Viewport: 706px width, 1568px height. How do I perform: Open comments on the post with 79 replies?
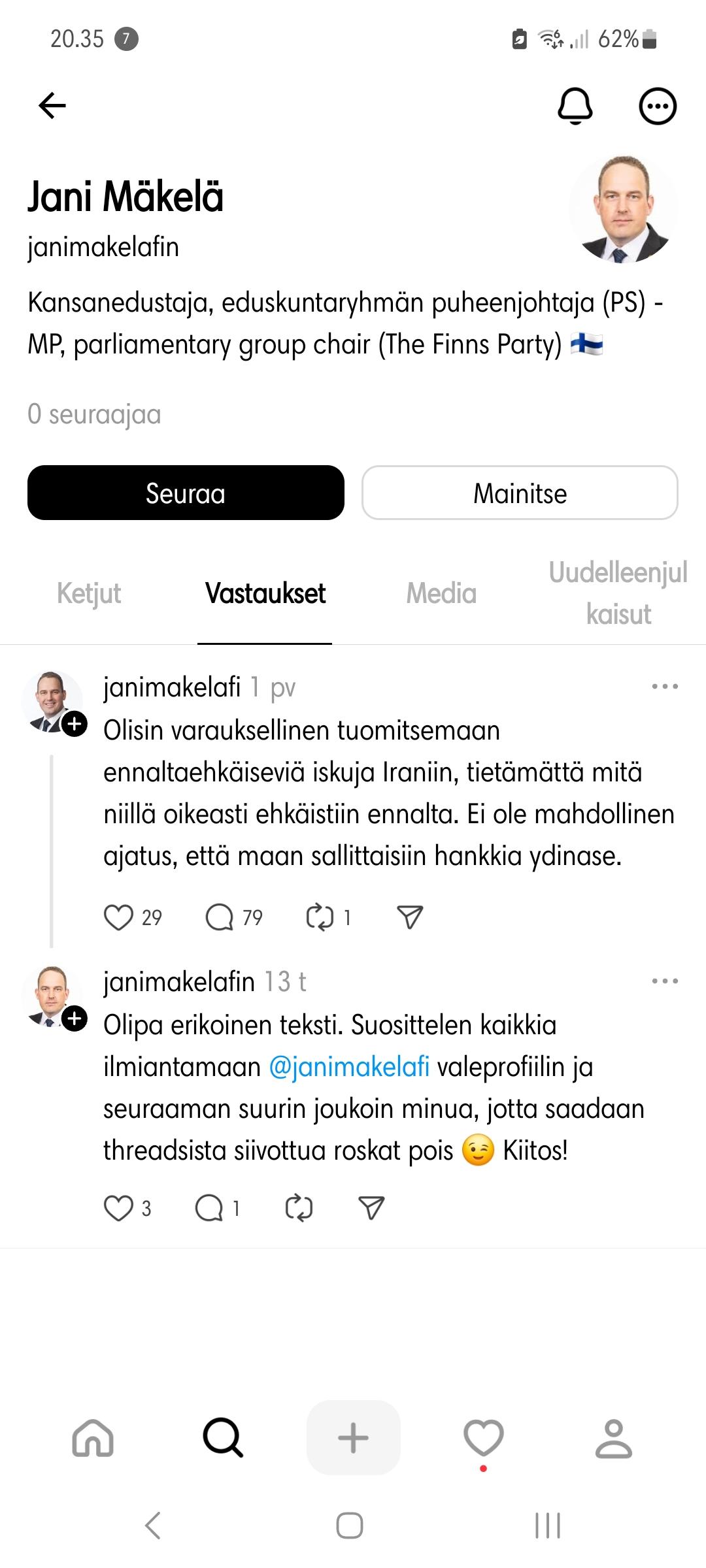(x=220, y=917)
